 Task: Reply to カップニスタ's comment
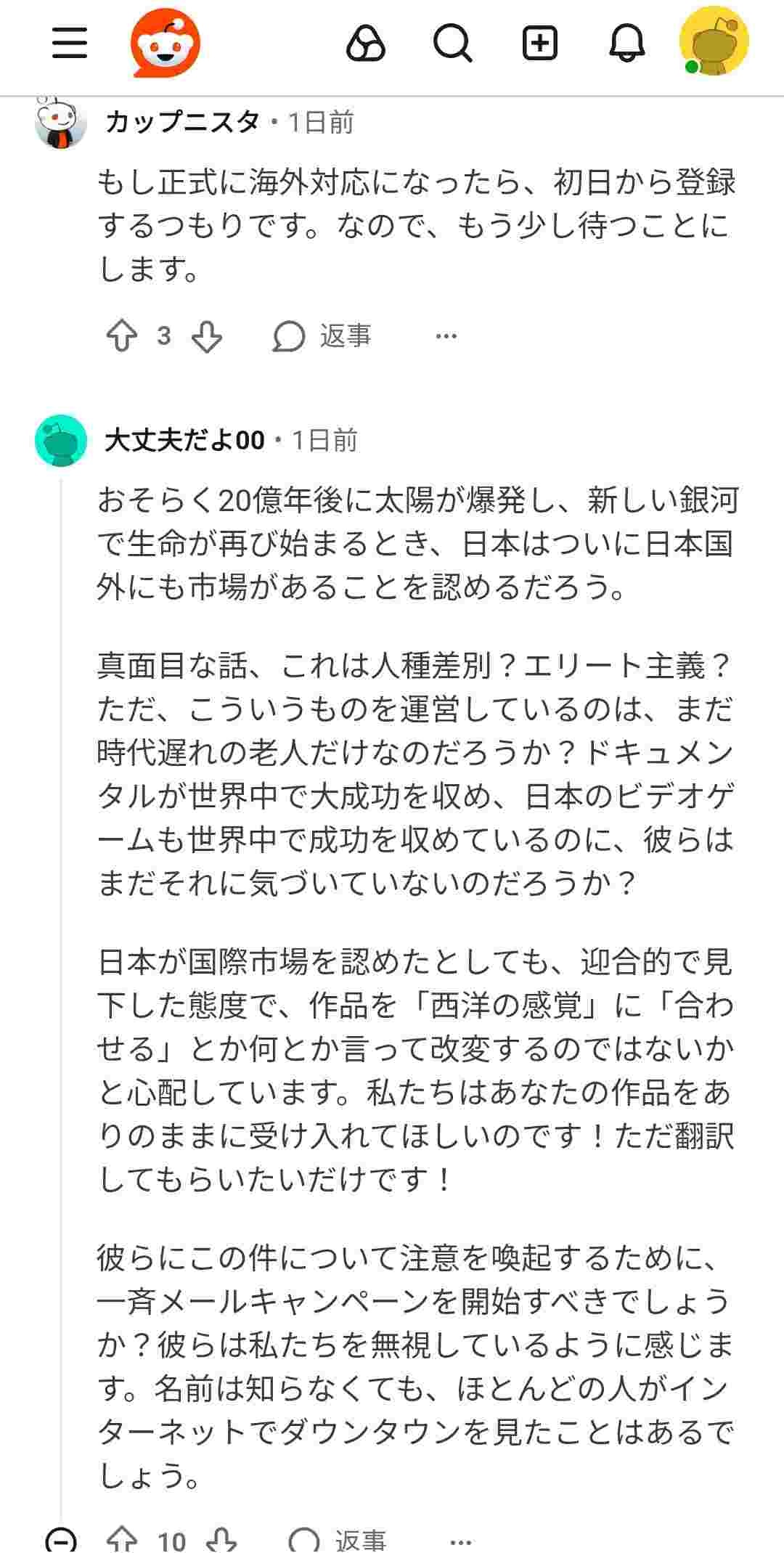(322, 336)
